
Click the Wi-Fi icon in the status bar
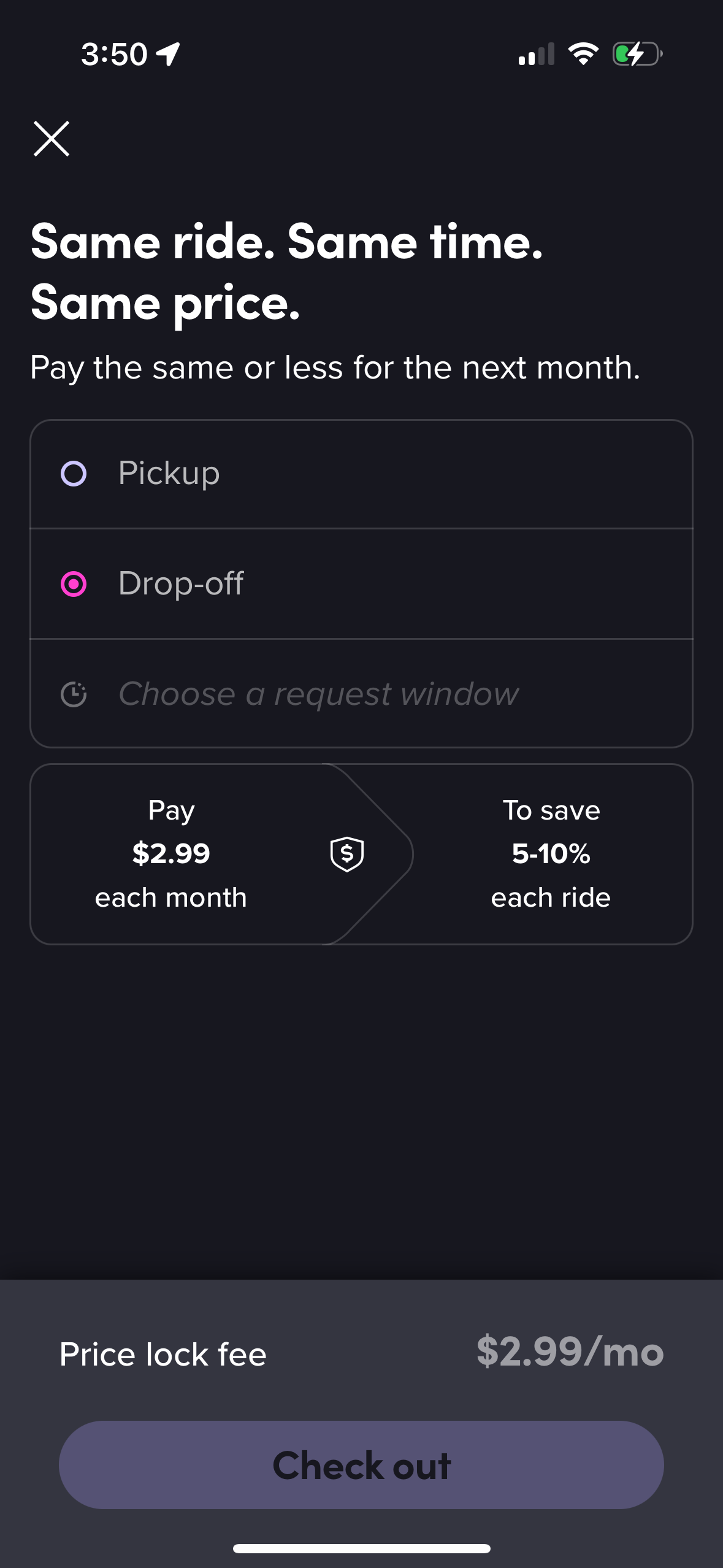coord(583,54)
